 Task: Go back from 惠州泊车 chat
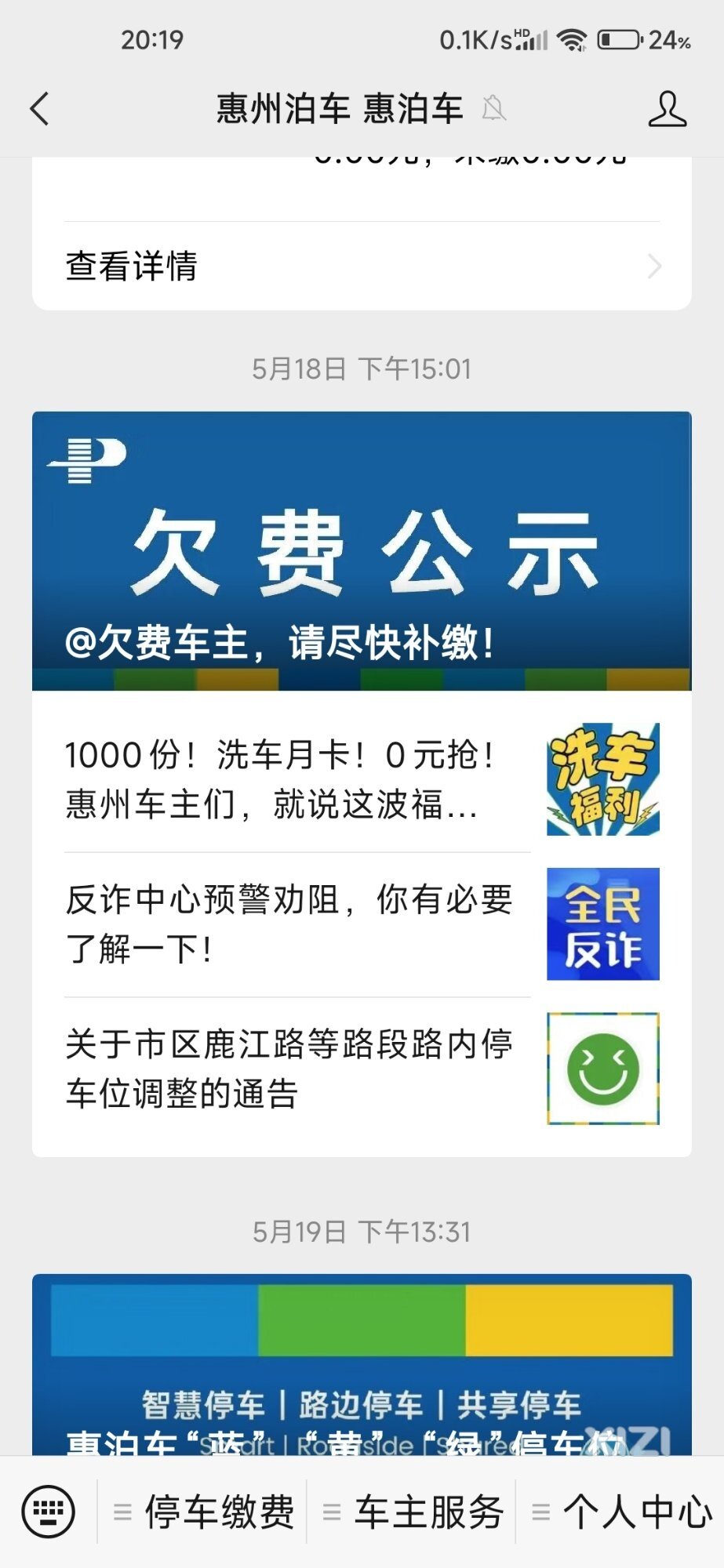coord(40,109)
